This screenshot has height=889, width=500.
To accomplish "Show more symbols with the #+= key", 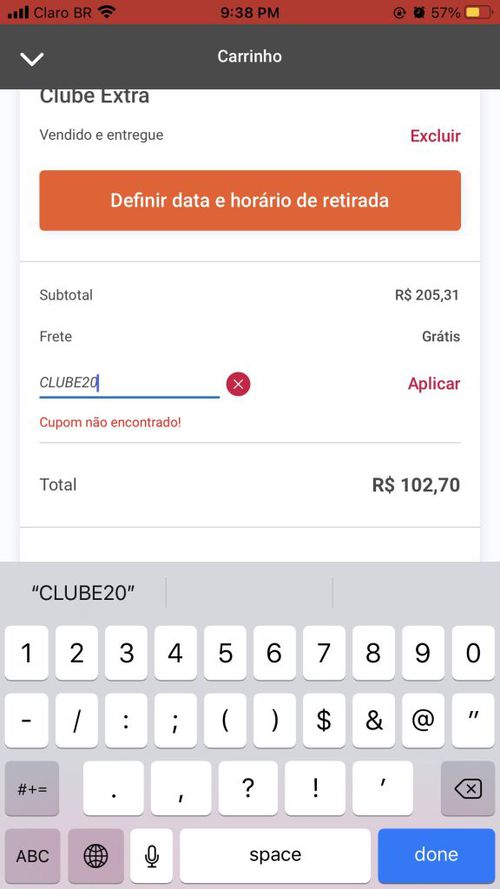I will [x=32, y=788].
